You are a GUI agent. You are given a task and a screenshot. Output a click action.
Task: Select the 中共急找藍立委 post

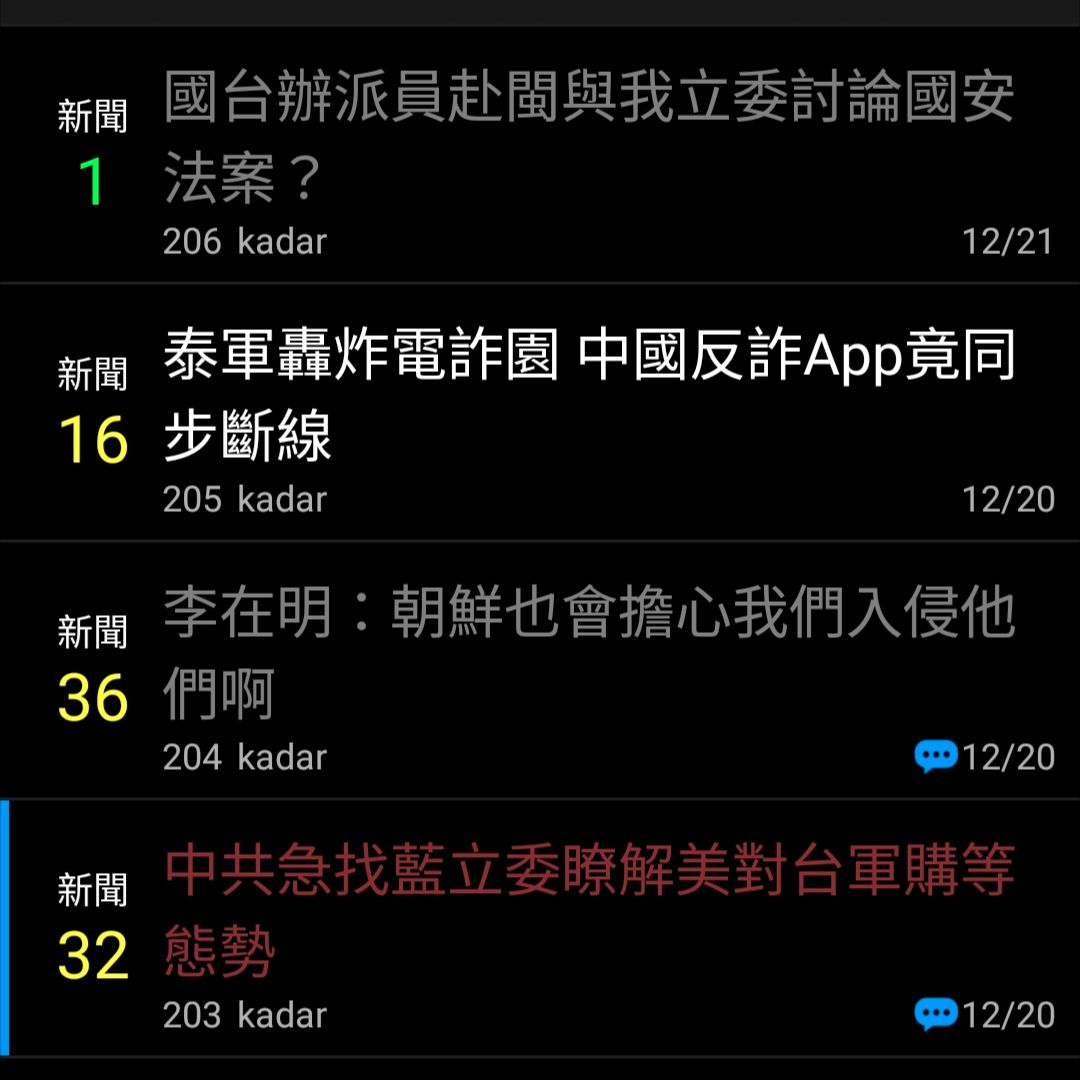click(588, 910)
